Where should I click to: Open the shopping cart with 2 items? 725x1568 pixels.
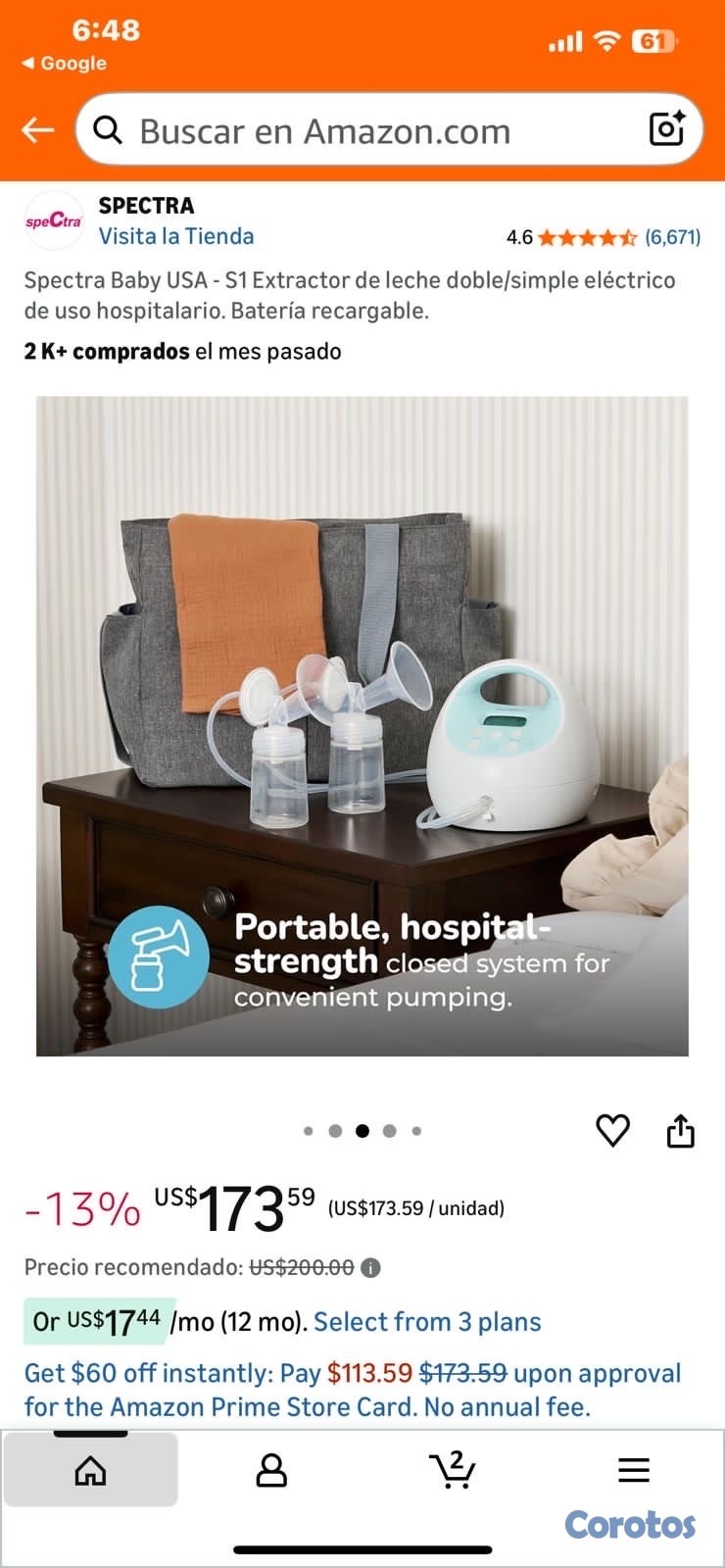(x=453, y=1470)
